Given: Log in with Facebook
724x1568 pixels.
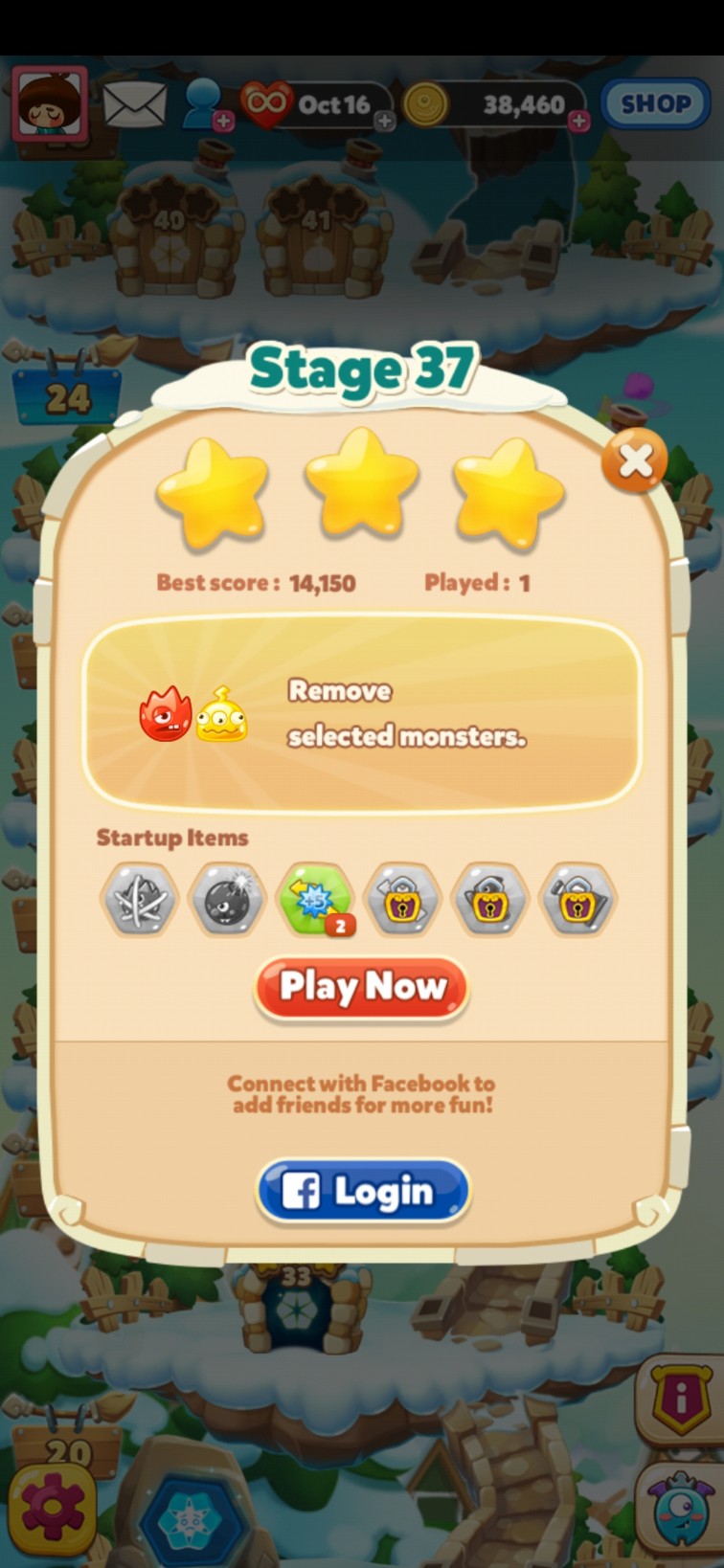Looking at the screenshot, I should click(x=363, y=1191).
